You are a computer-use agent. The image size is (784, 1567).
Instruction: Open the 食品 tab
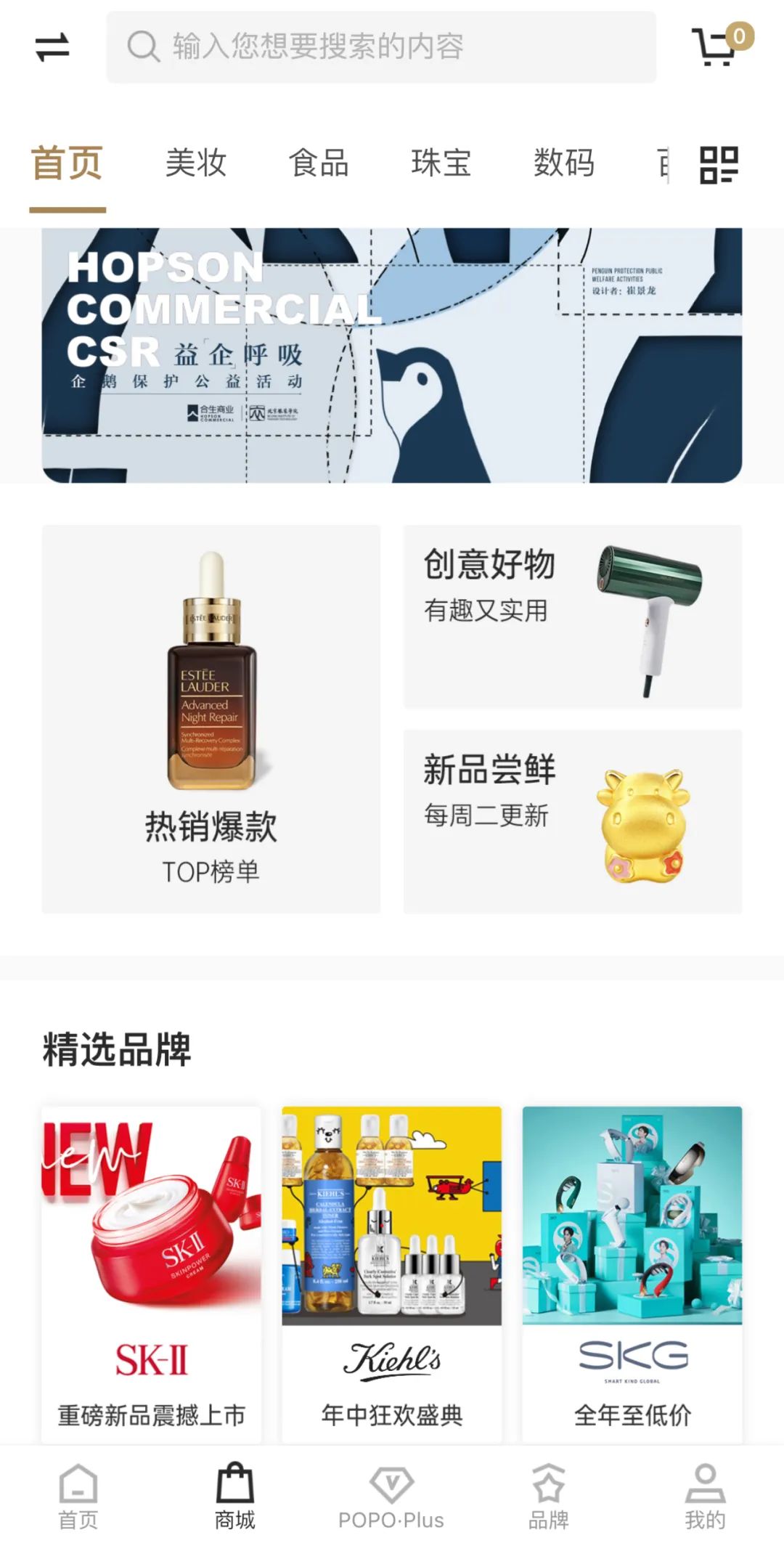pyautogui.click(x=321, y=166)
